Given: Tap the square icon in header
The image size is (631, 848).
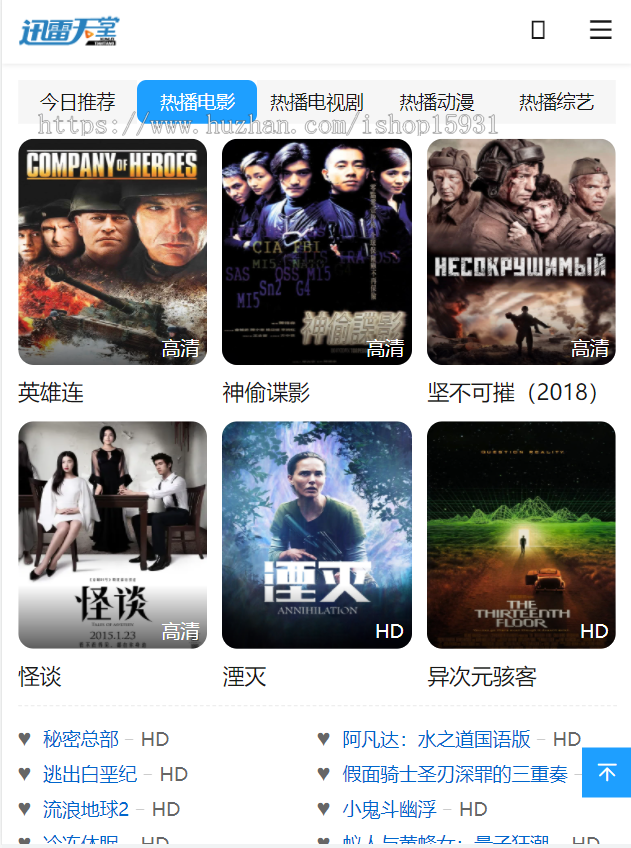Looking at the screenshot, I should (538, 30).
